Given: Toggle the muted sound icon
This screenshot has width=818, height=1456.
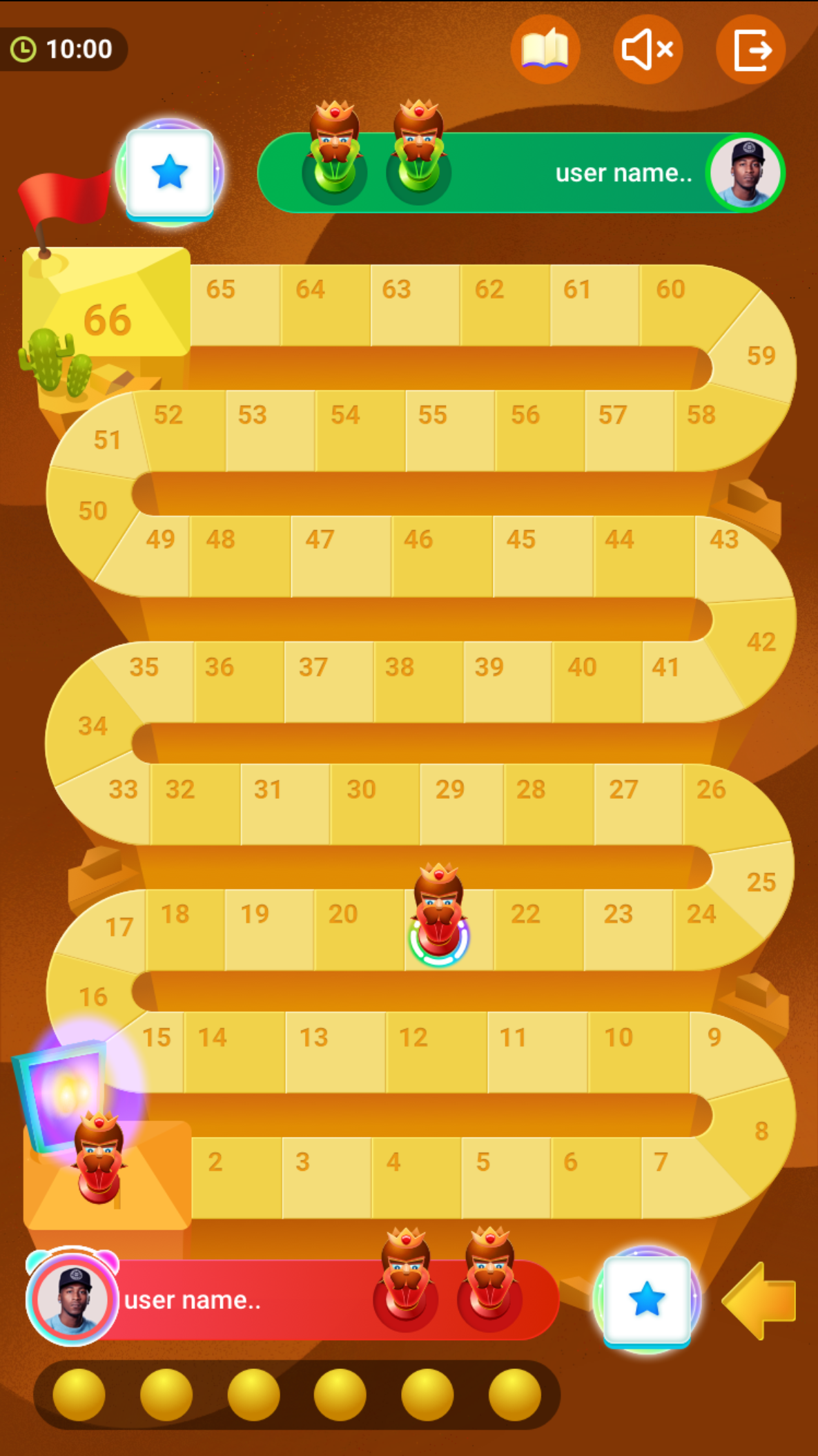Looking at the screenshot, I should point(647,50).
